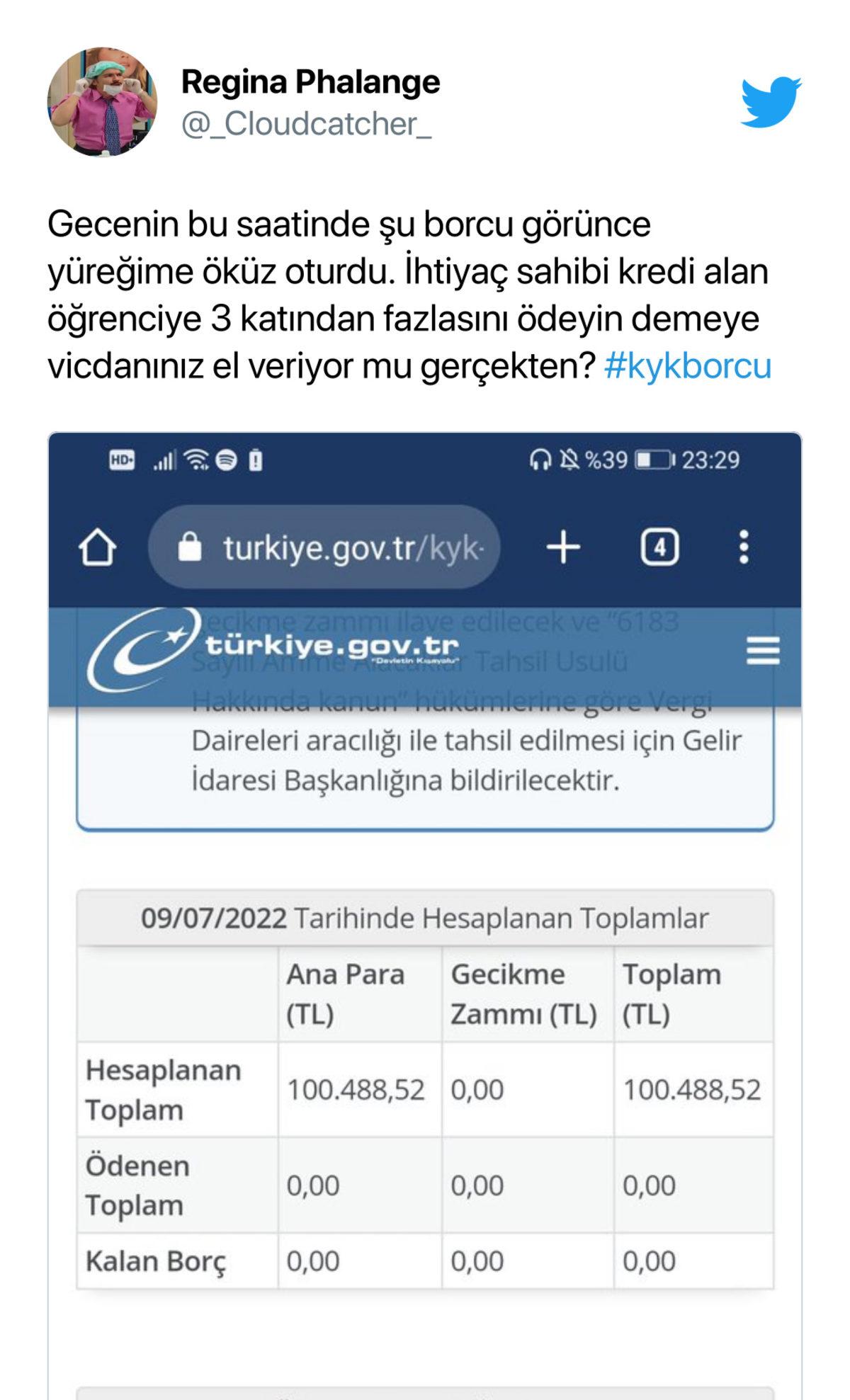Visit Regina Phalange's profile name
Viewport: 850px width, 1400px height.
(310, 81)
